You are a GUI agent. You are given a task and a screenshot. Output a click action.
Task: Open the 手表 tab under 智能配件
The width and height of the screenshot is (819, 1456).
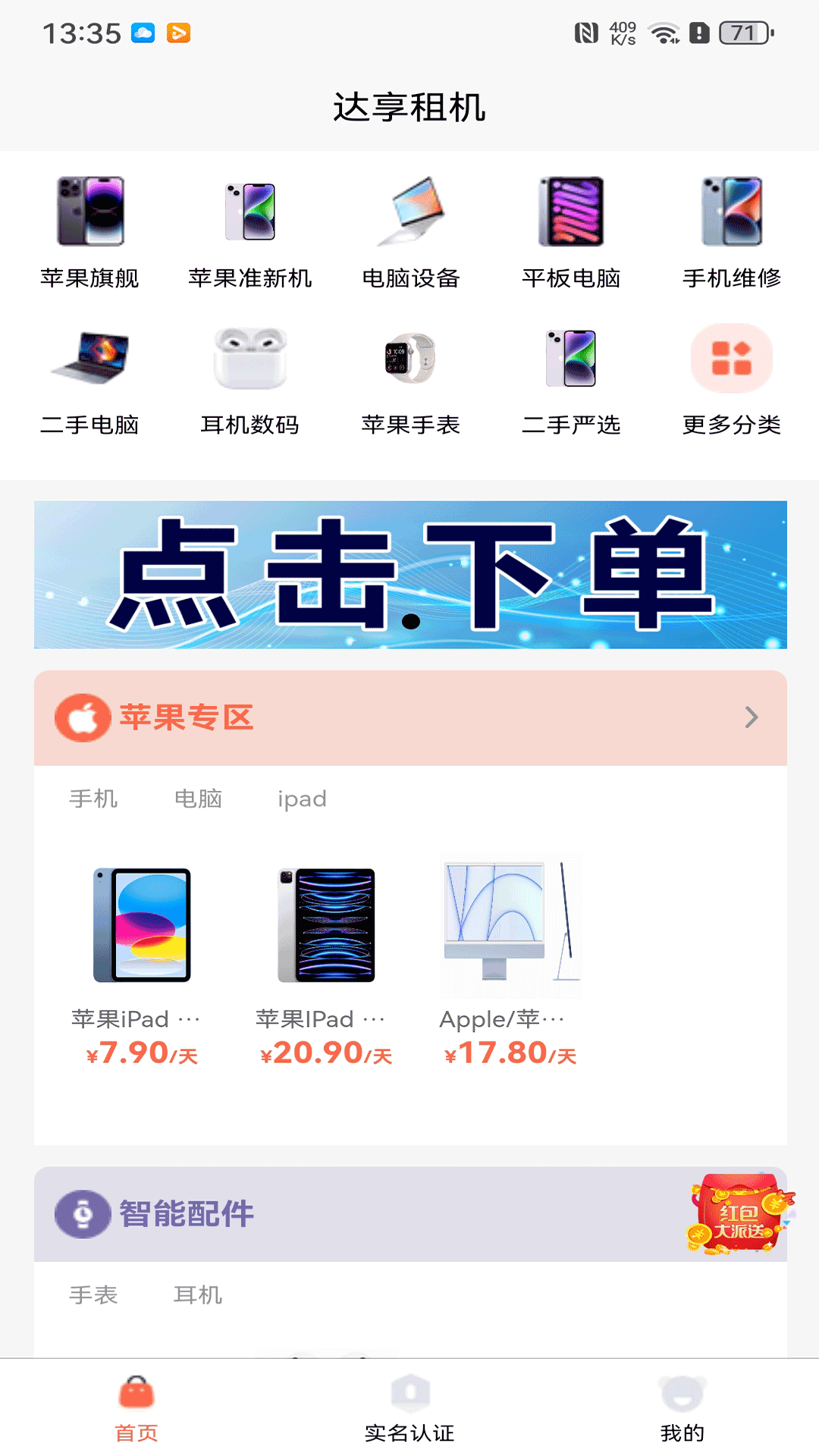(x=94, y=1295)
